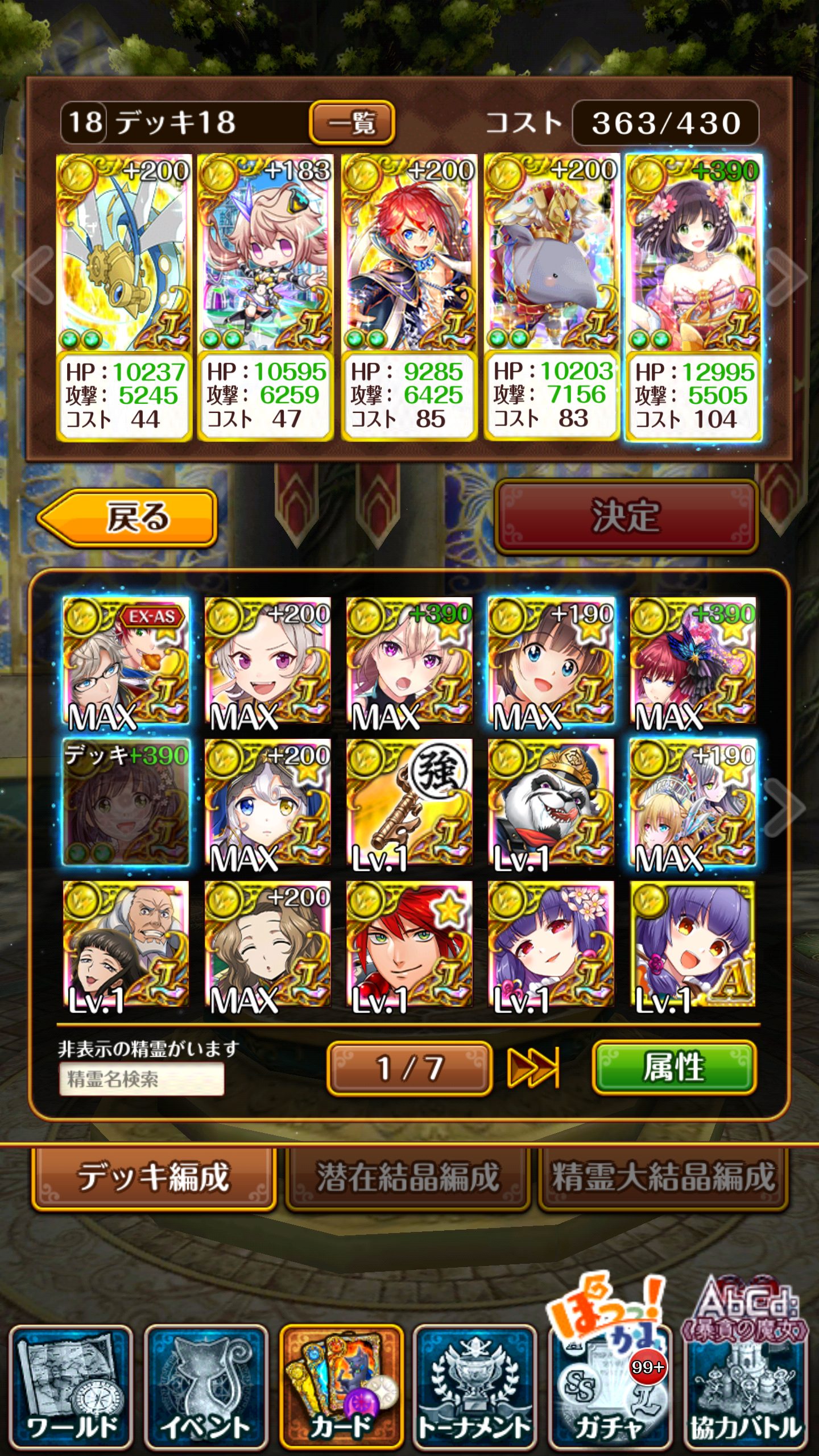Open the 属性 attribute filter
819x1456 pixels.
click(674, 1068)
